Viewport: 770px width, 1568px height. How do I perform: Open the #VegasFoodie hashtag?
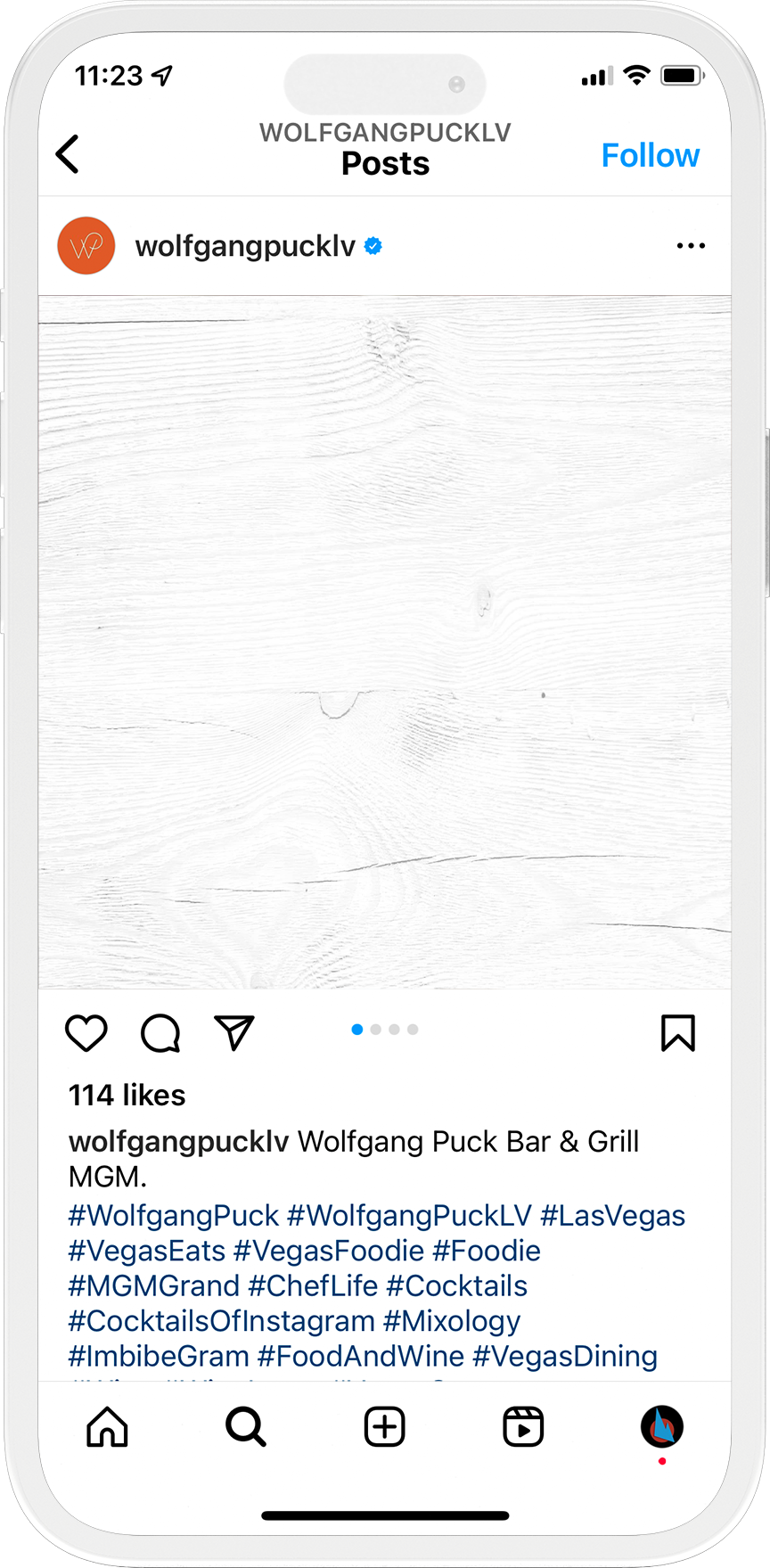pos(328,1251)
